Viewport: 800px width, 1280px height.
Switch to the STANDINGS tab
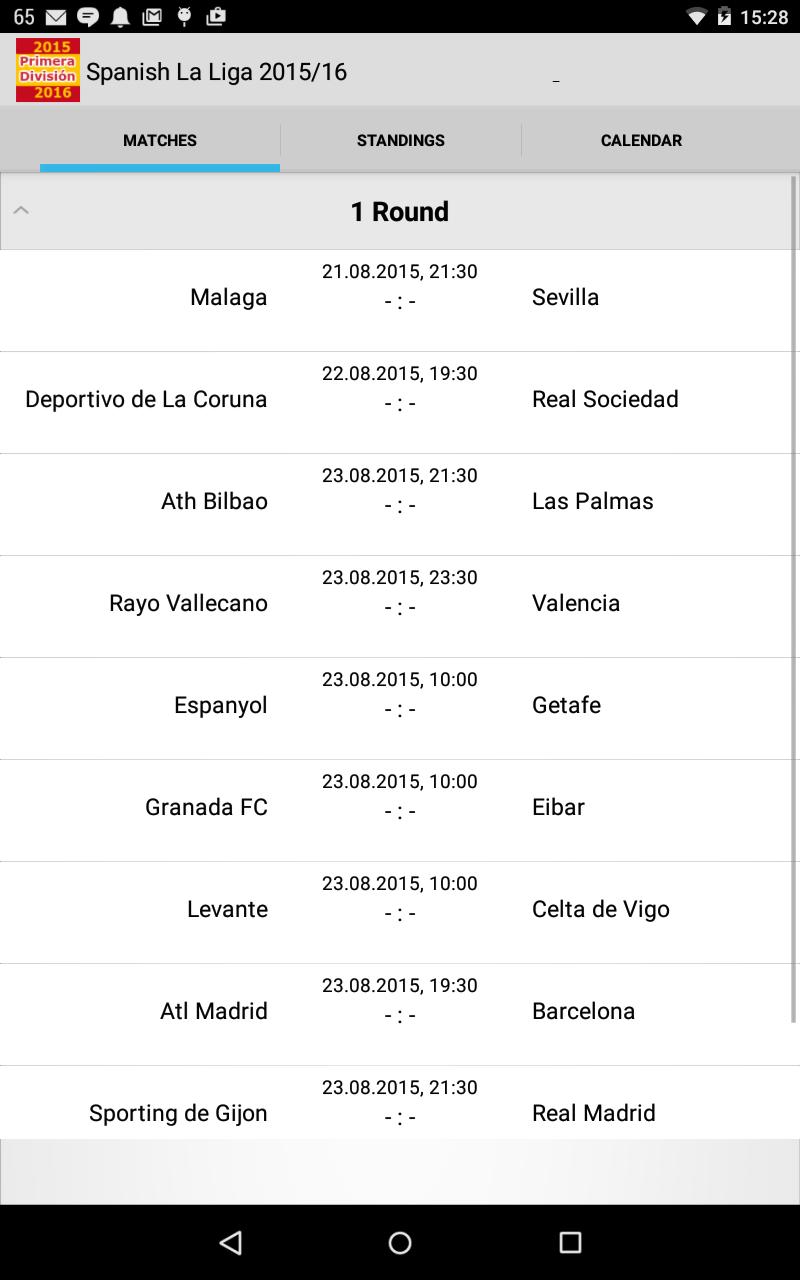[x=400, y=140]
